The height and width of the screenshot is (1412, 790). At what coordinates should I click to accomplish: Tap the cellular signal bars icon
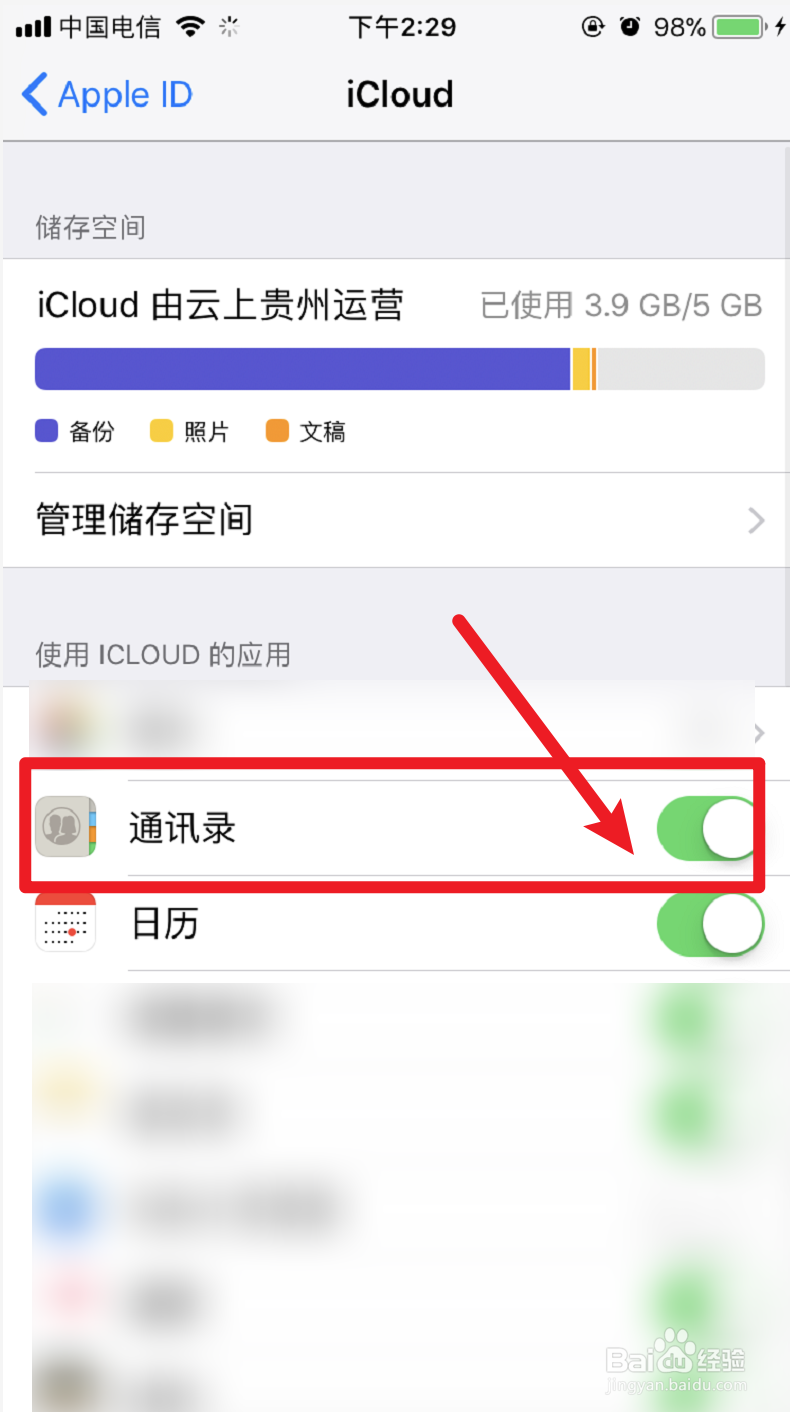point(33,26)
